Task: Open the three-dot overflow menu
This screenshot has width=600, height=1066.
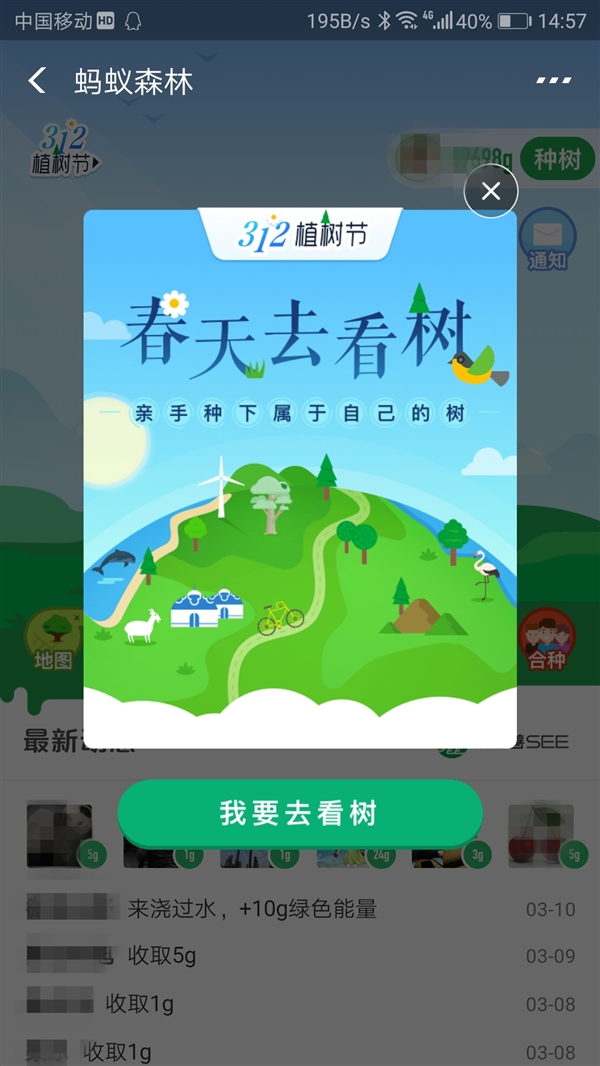Action: click(553, 81)
